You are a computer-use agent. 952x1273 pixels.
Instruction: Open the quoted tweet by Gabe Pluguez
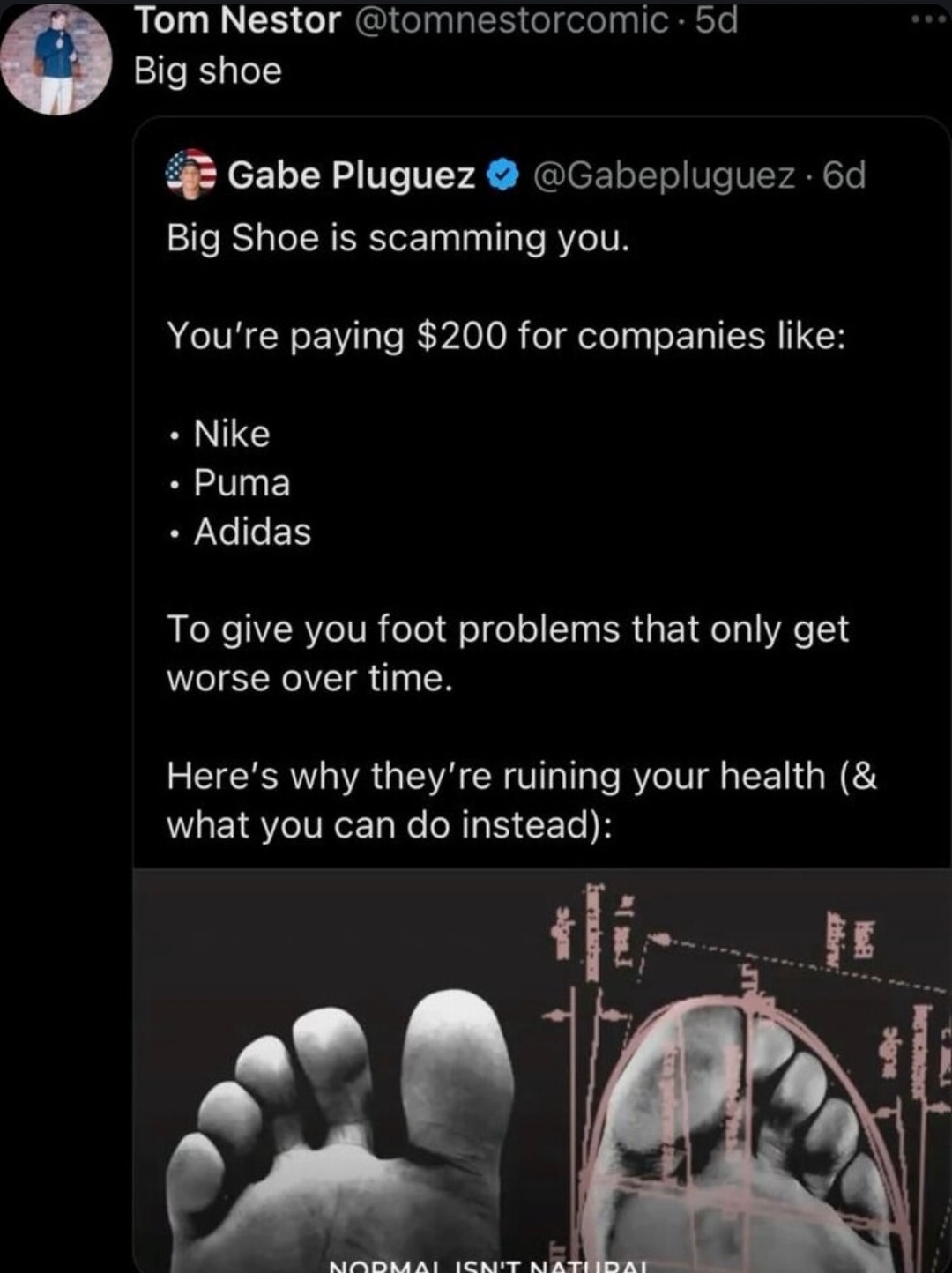tap(529, 529)
